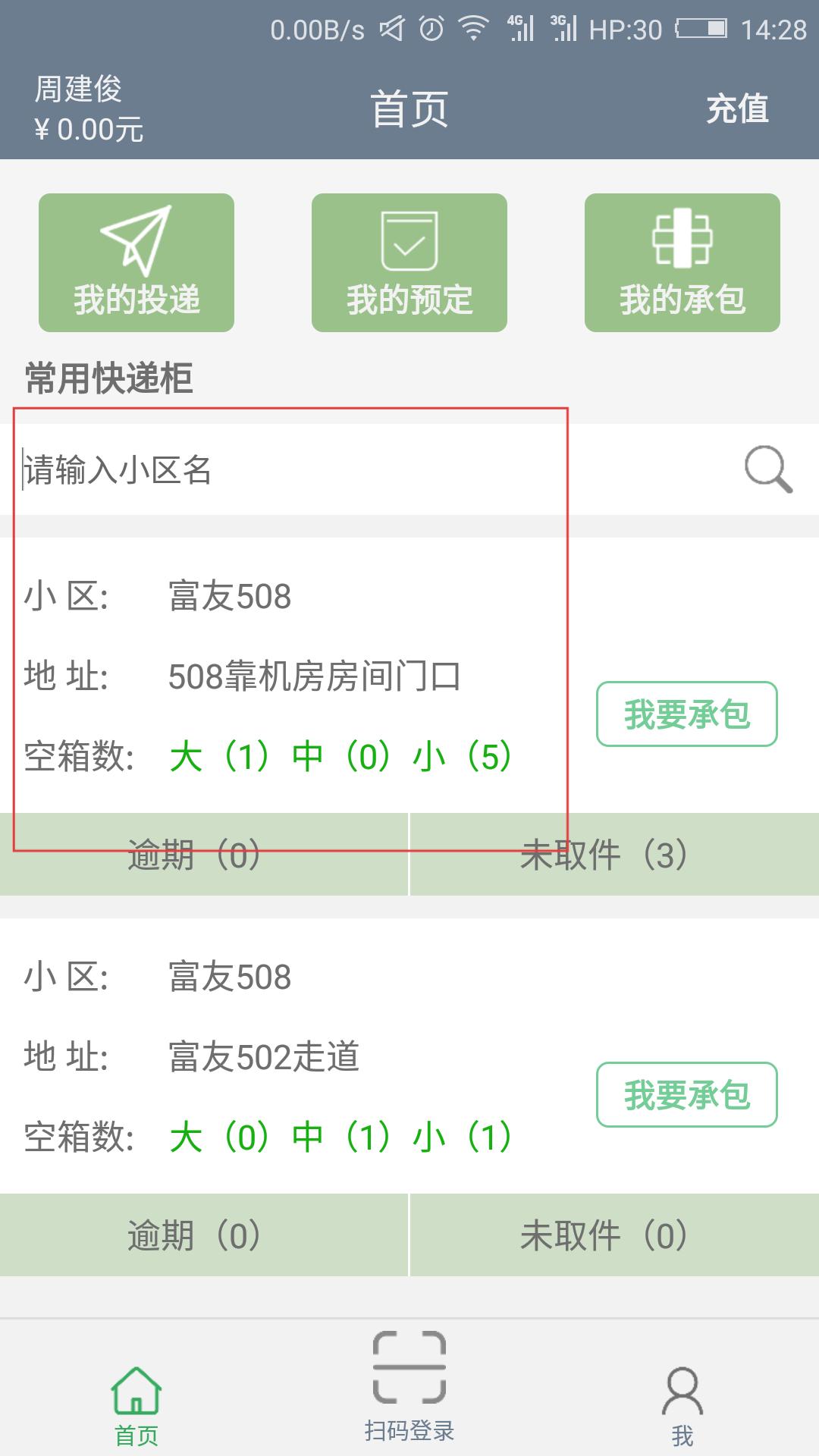Open 我的承包 contracts
The image size is (819, 1456).
[x=682, y=262]
